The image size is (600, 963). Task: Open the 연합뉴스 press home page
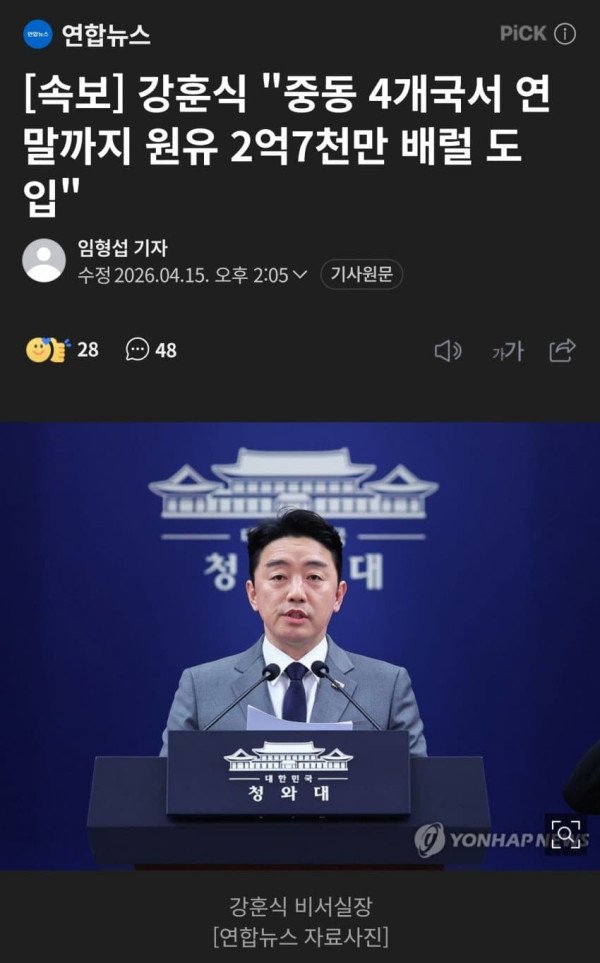click(88, 34)
